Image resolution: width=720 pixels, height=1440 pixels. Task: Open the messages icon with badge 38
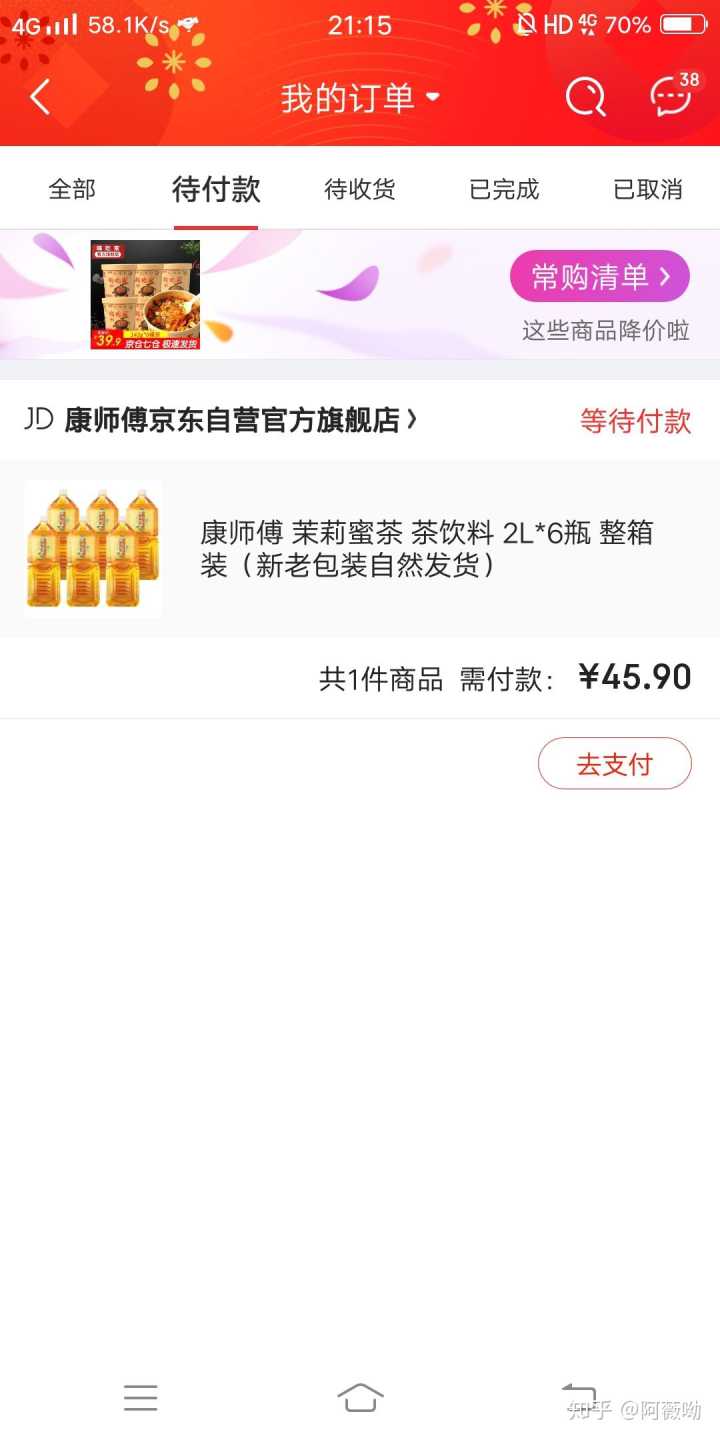click(671, 97)
